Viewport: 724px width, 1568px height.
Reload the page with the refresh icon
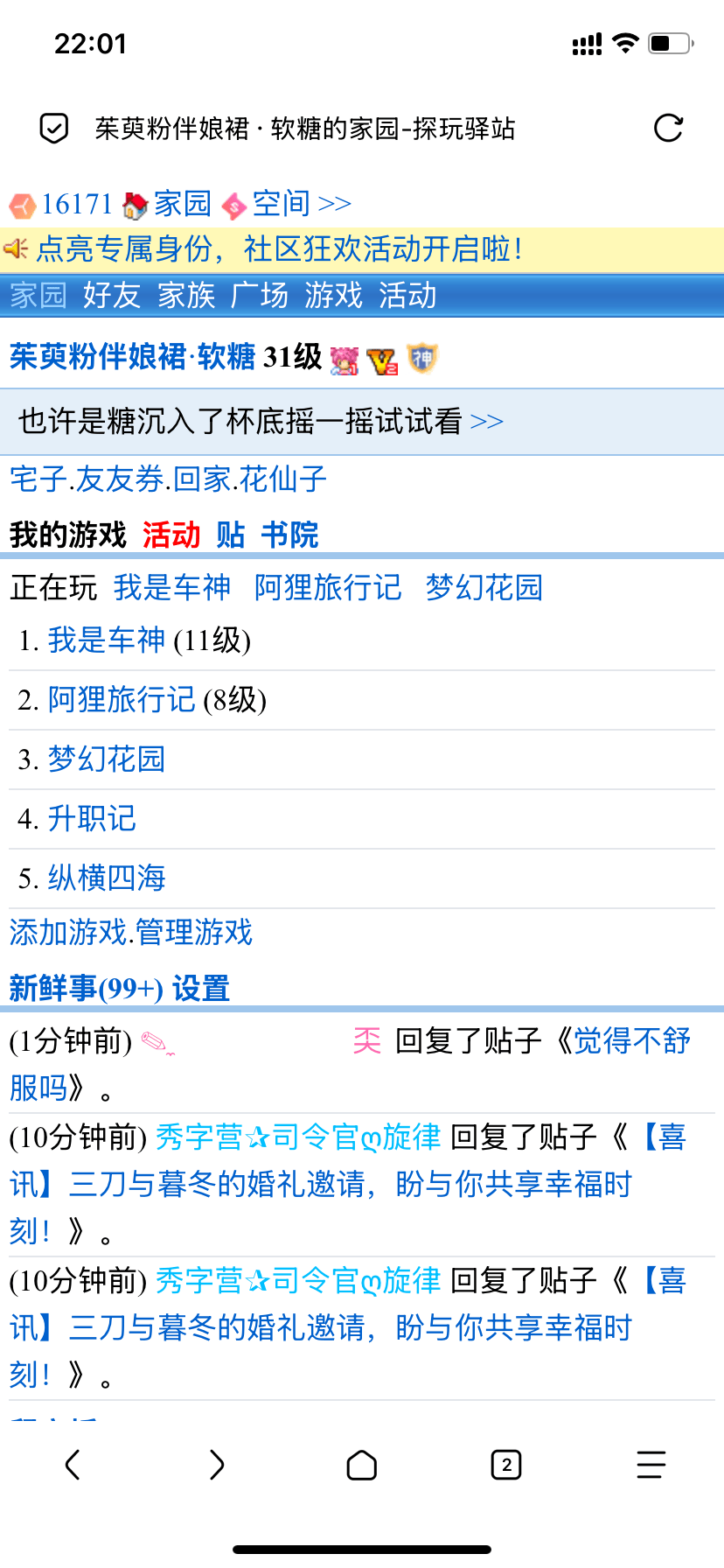coord(668,129)
